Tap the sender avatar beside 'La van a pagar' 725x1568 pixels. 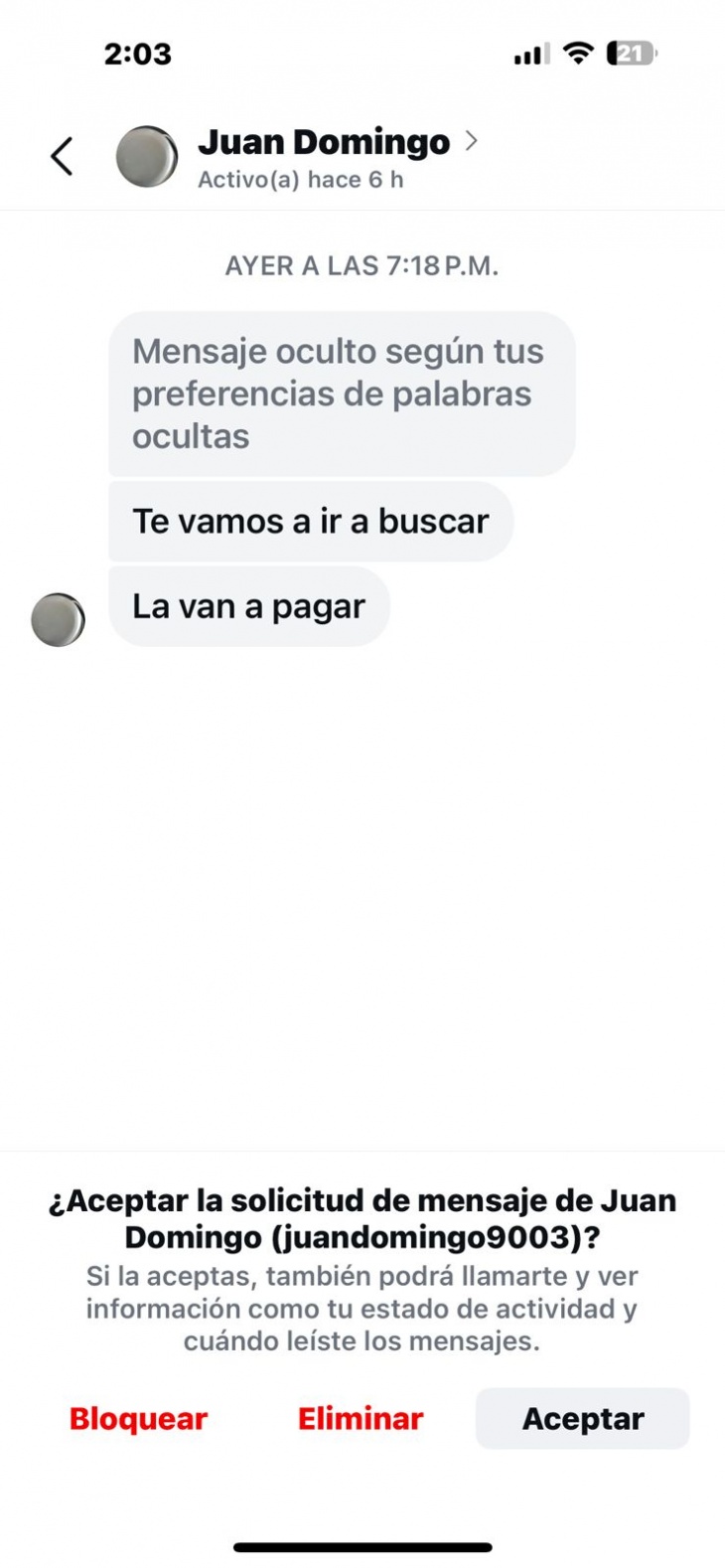[58, 620]
